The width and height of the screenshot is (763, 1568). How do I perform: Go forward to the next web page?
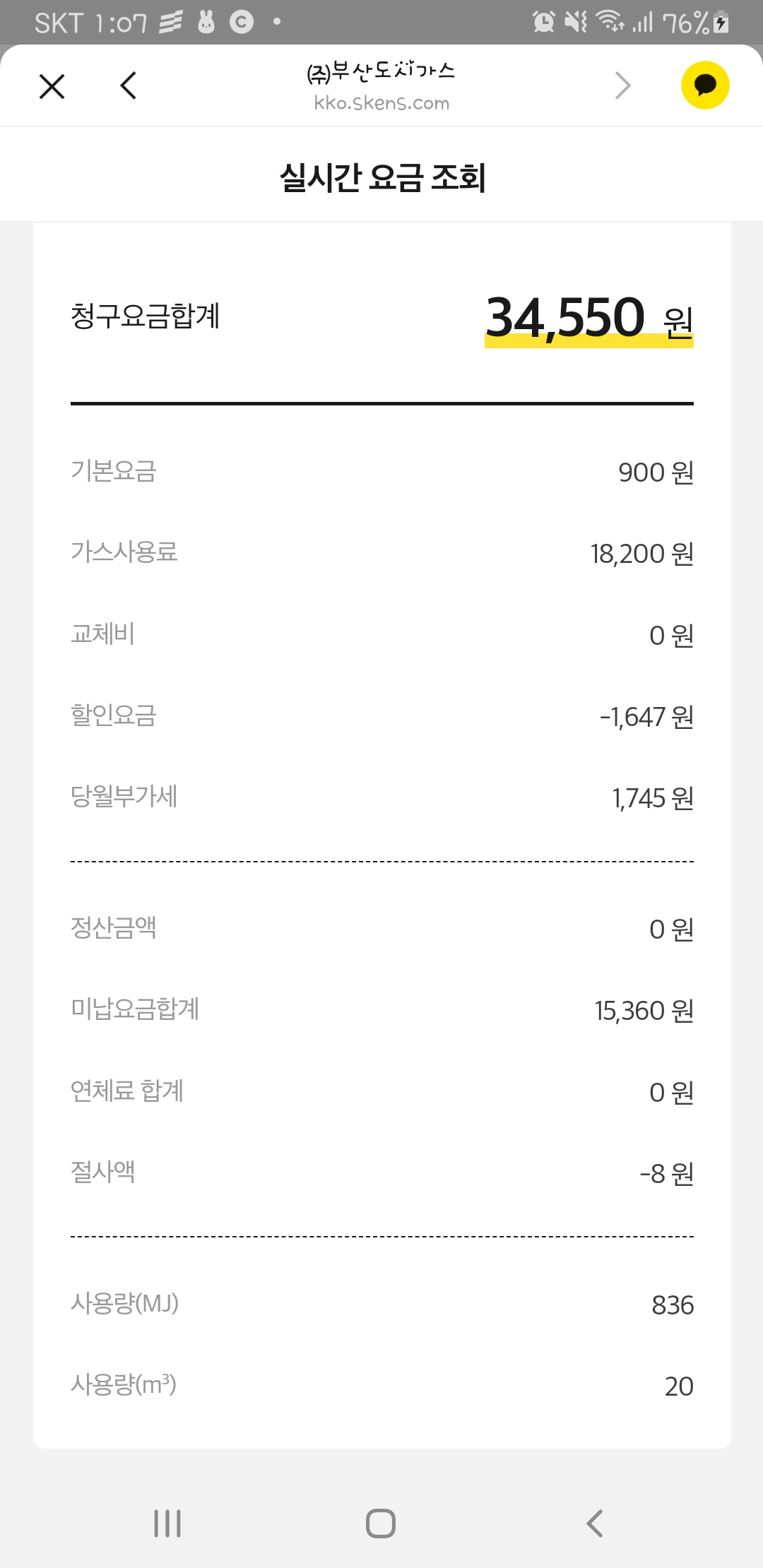(622, 86)
